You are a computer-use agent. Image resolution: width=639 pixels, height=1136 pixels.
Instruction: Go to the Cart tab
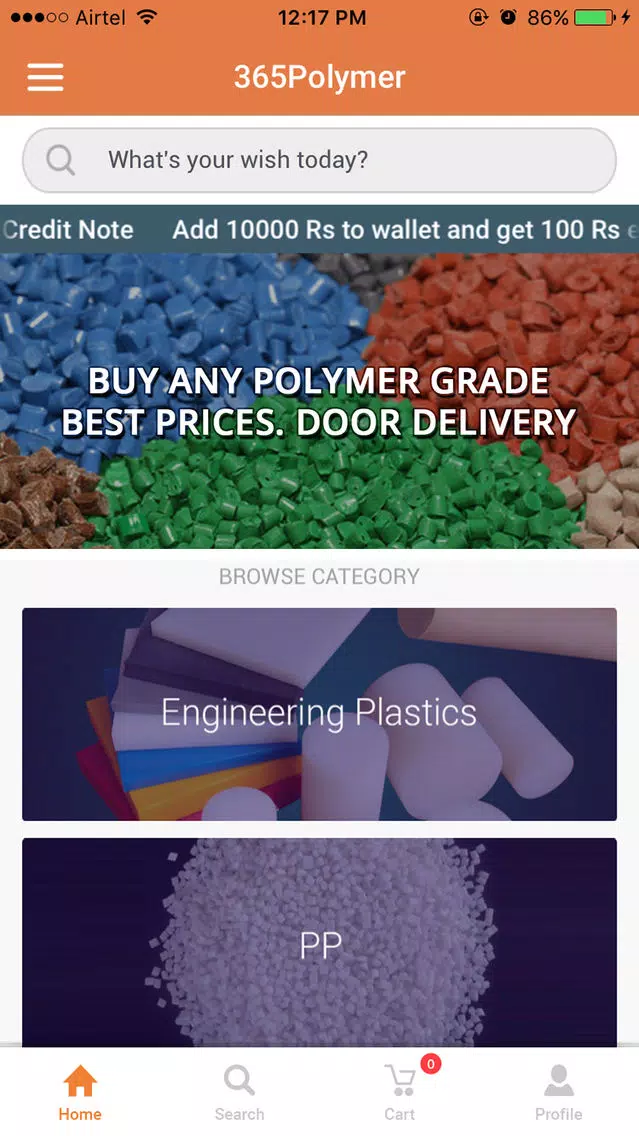(x=400, y=1093)
